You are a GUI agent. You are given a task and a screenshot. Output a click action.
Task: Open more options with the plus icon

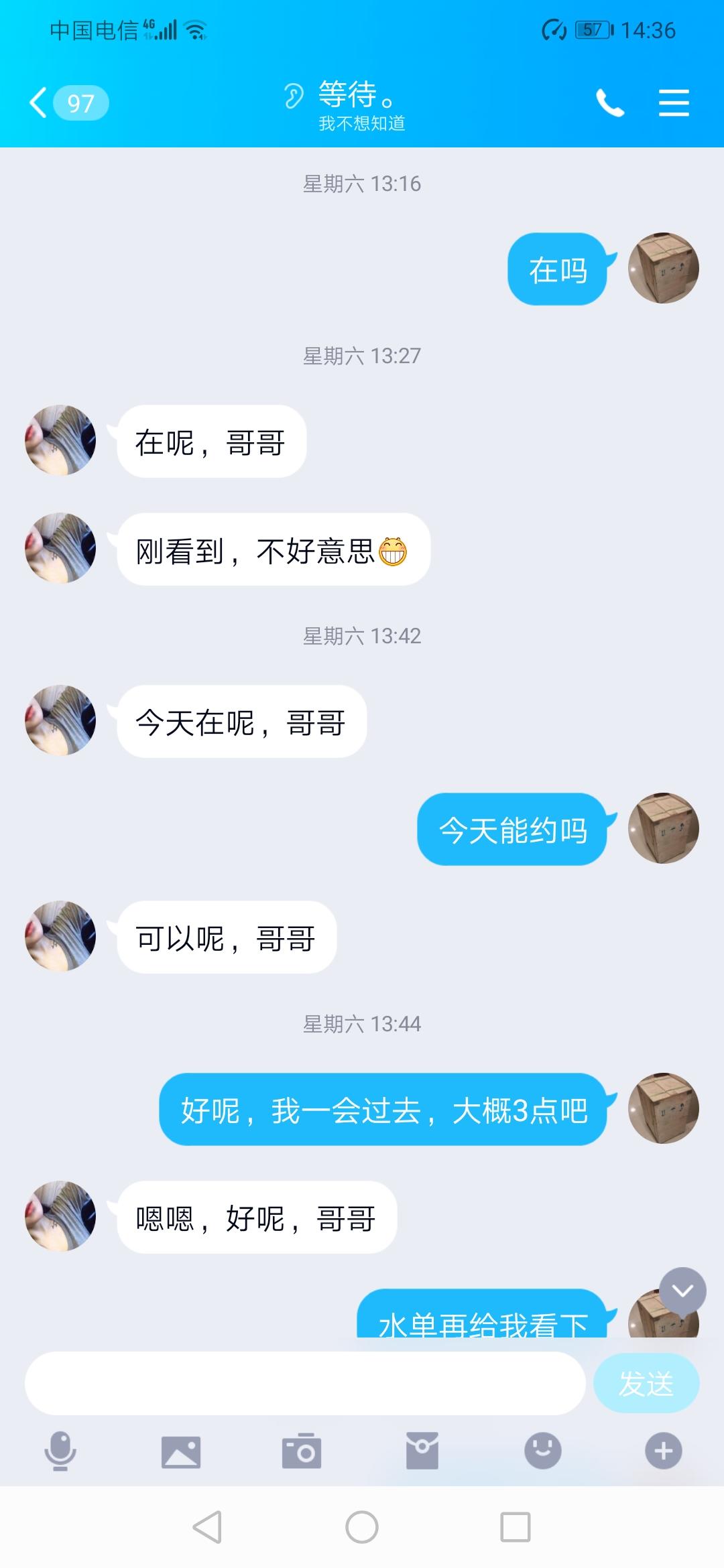coord(663,1451)
